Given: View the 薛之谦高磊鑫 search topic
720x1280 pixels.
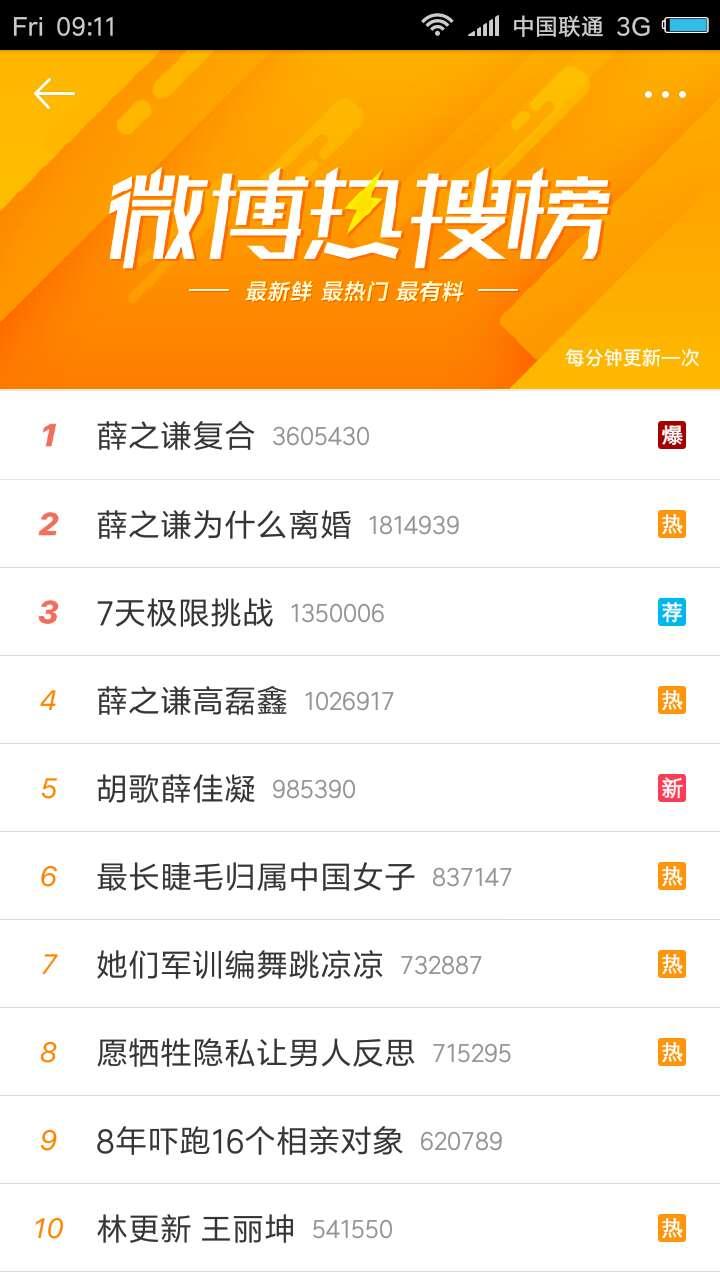Looking at the screenshot, I should 192,700.
